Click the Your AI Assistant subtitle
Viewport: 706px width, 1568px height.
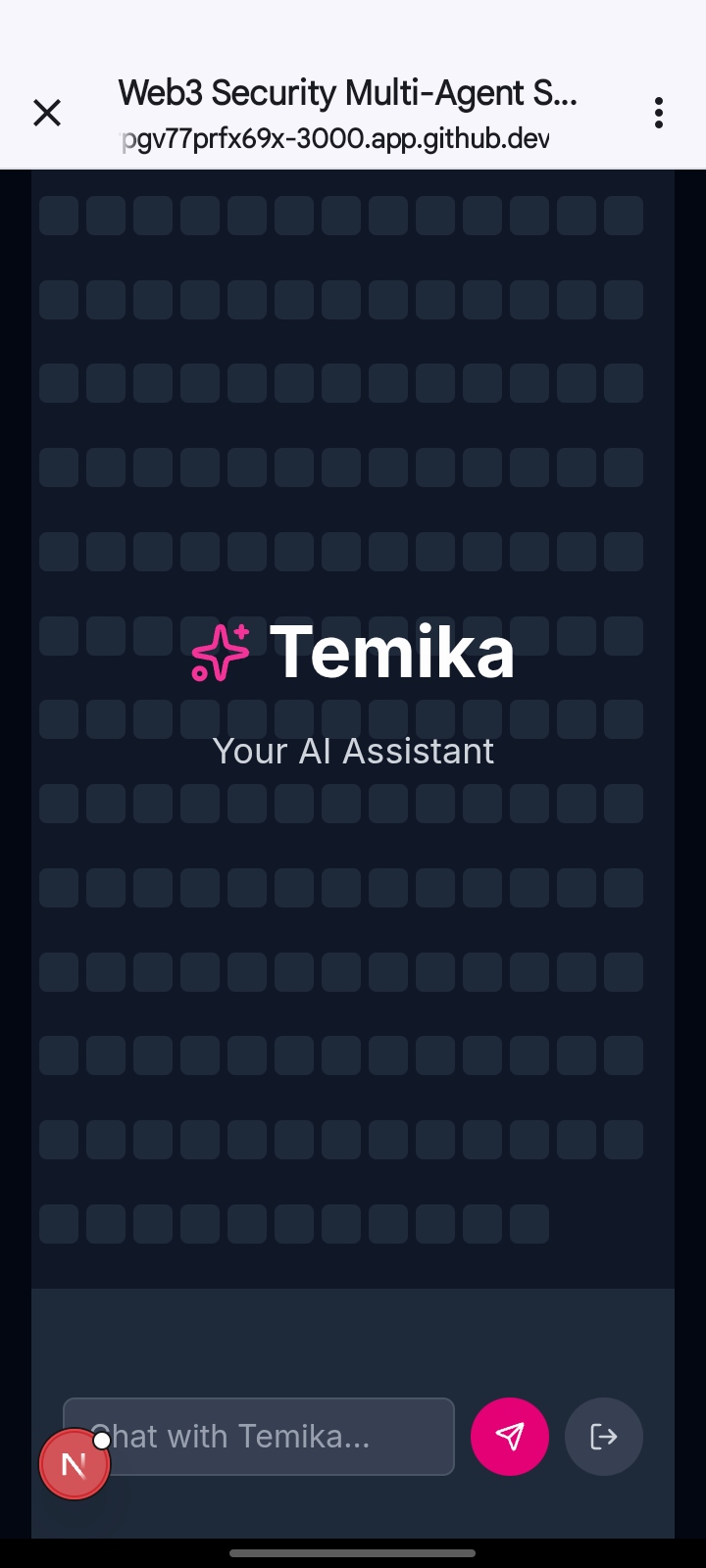[353, 750]
